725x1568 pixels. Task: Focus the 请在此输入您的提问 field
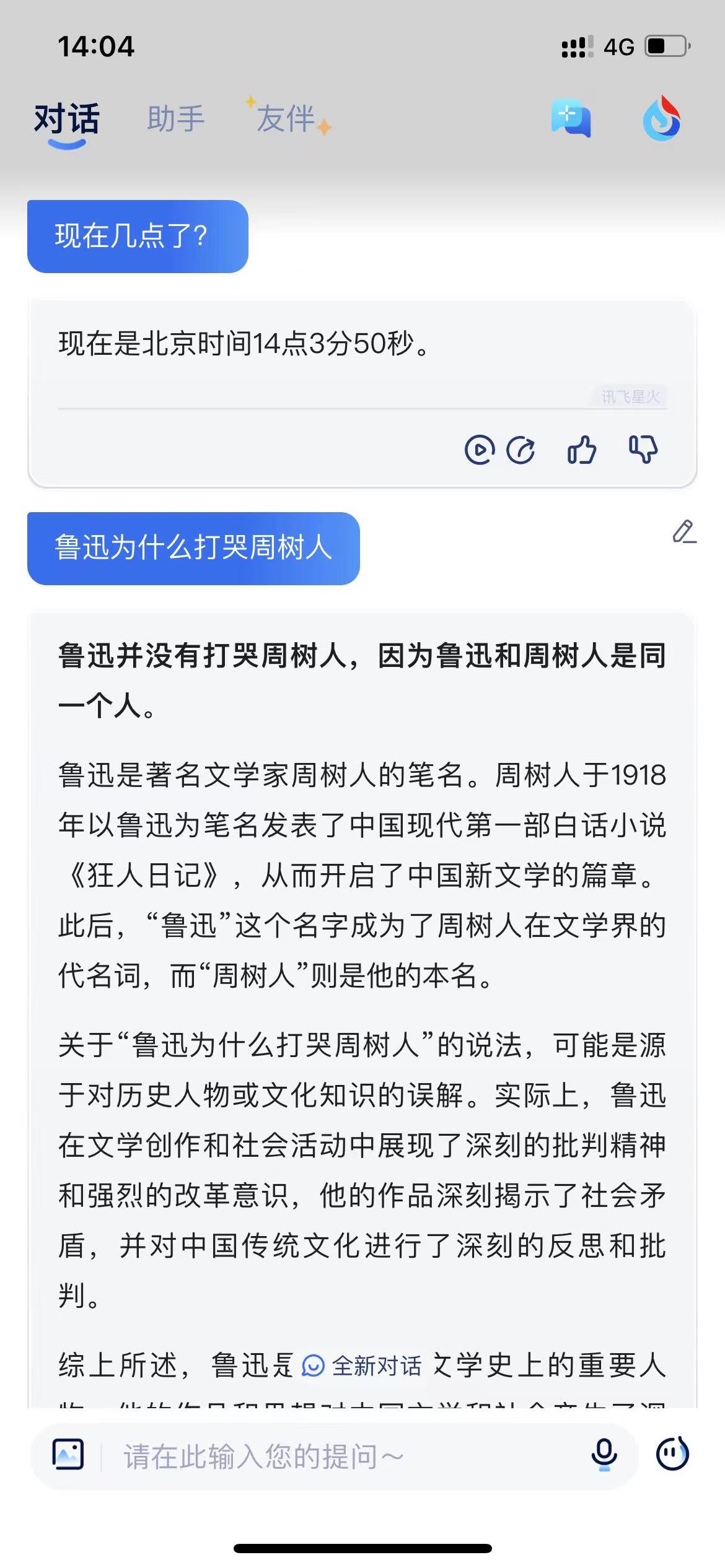341,1455
